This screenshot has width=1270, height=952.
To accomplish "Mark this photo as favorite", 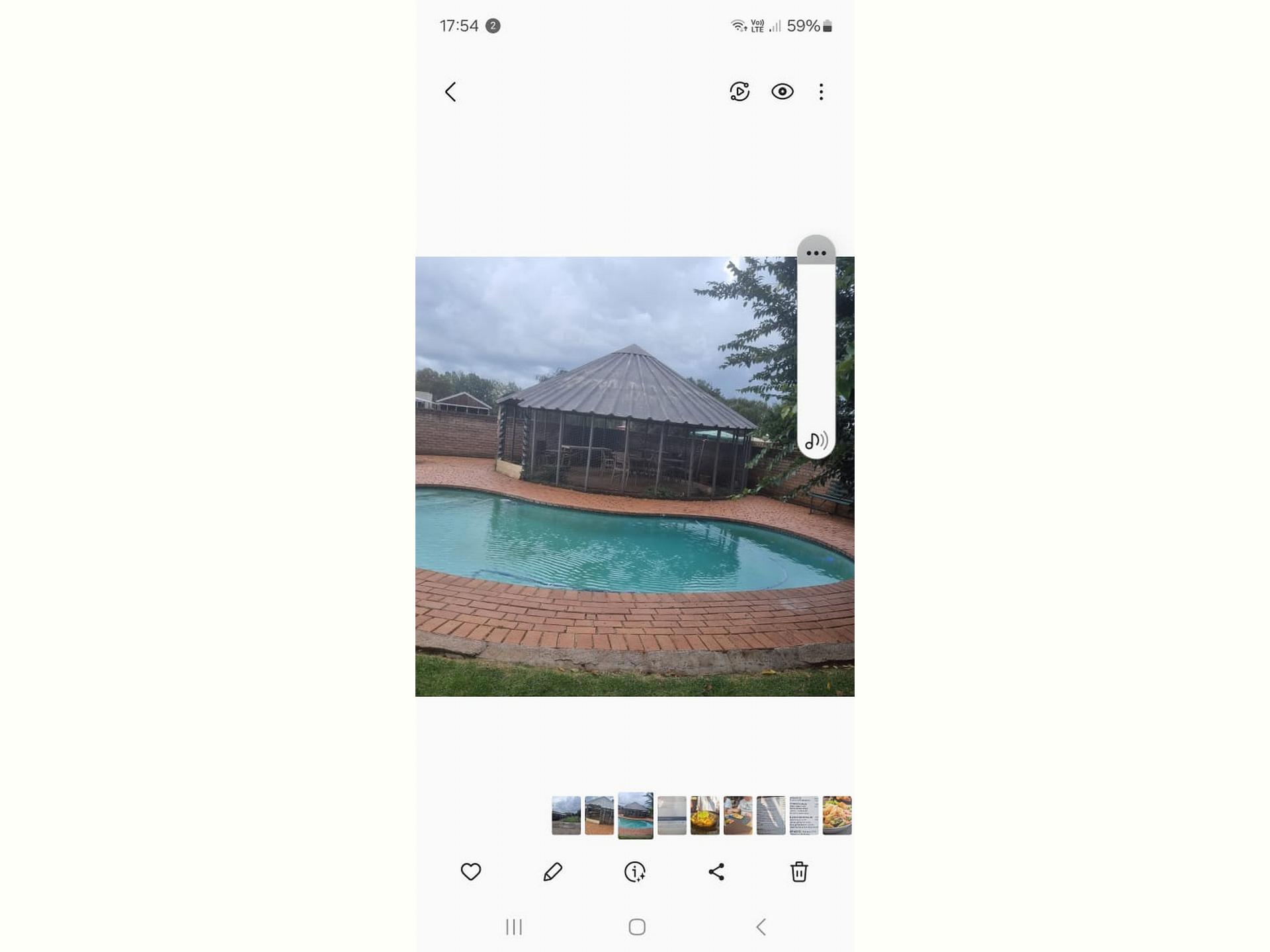I will (470, 871).
